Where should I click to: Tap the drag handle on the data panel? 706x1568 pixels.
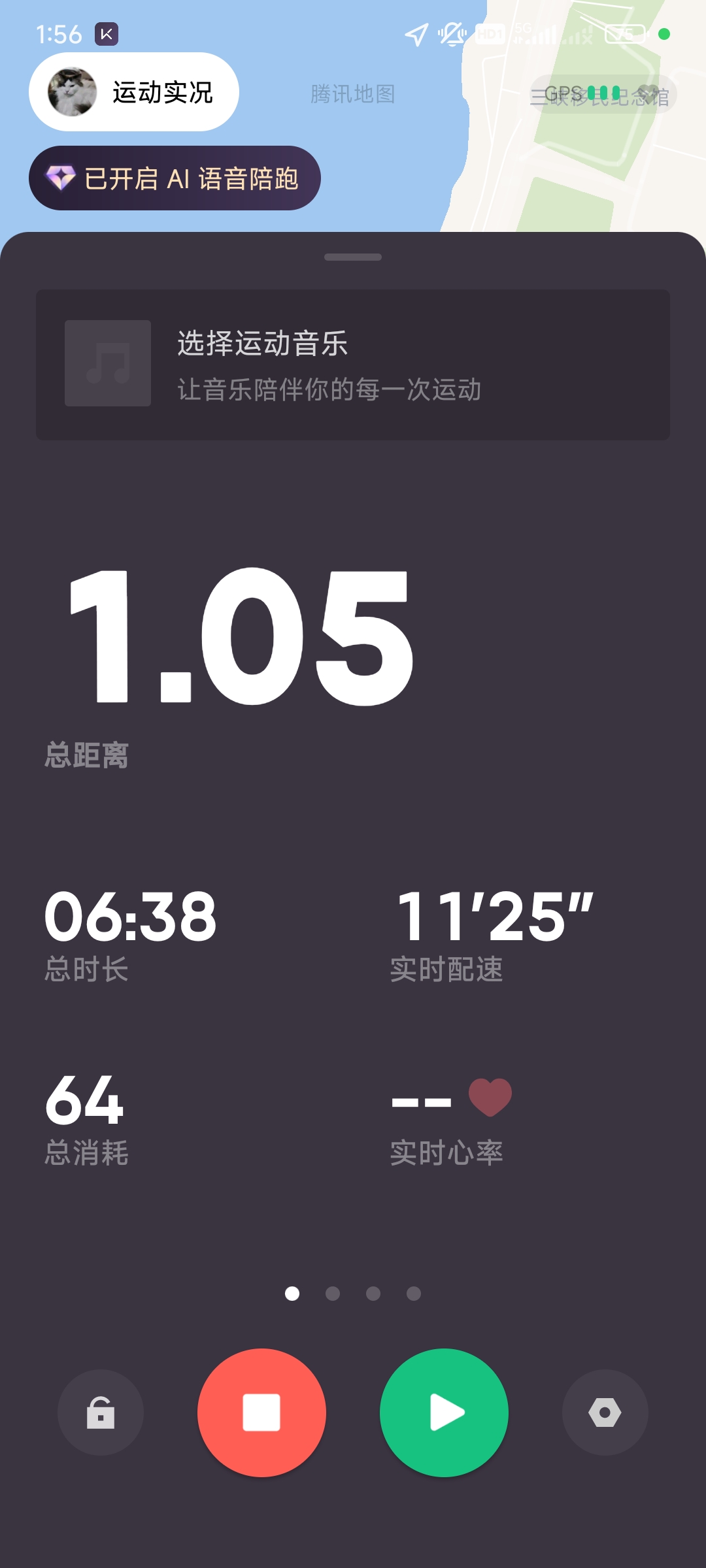(x=353, y=257)
